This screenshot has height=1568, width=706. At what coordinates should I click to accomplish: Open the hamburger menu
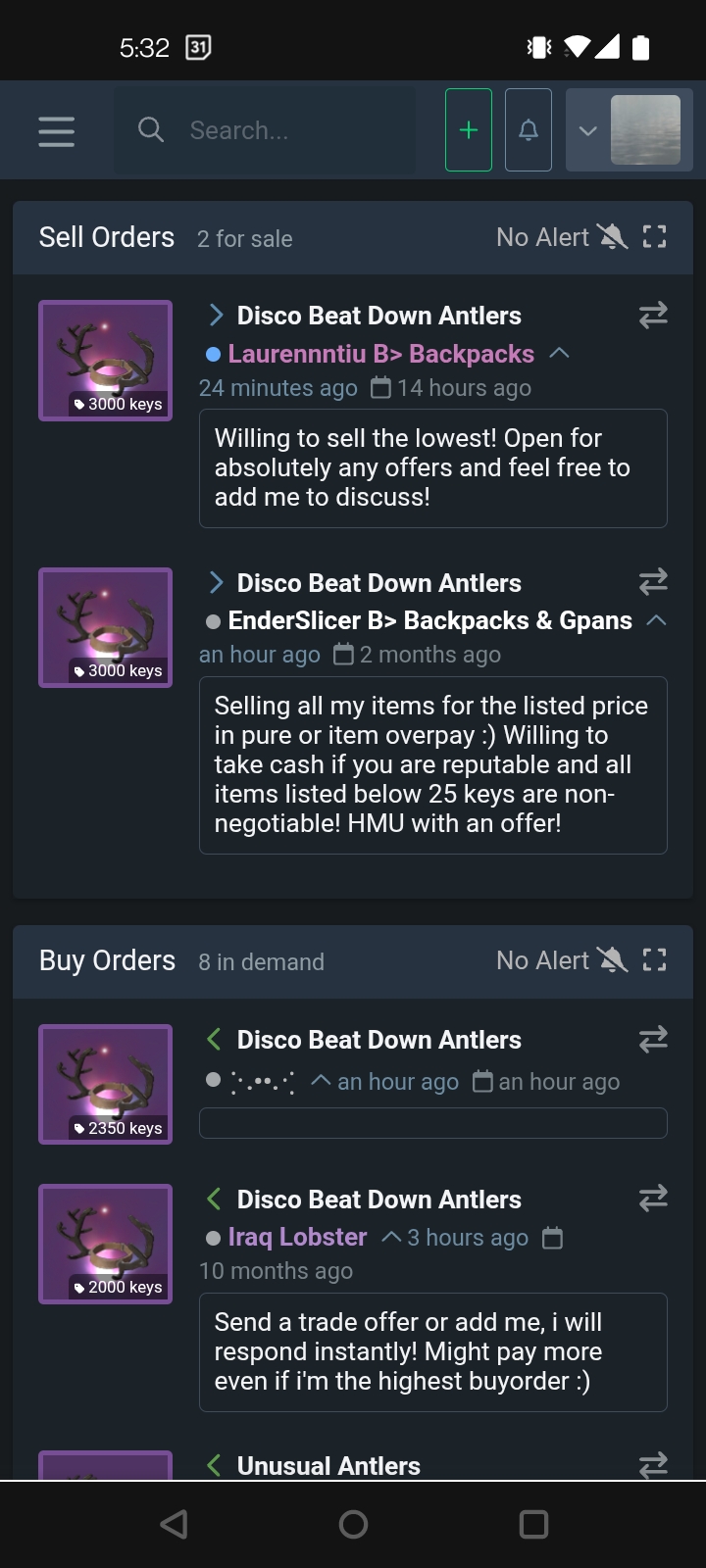click(x=56, y=130)
